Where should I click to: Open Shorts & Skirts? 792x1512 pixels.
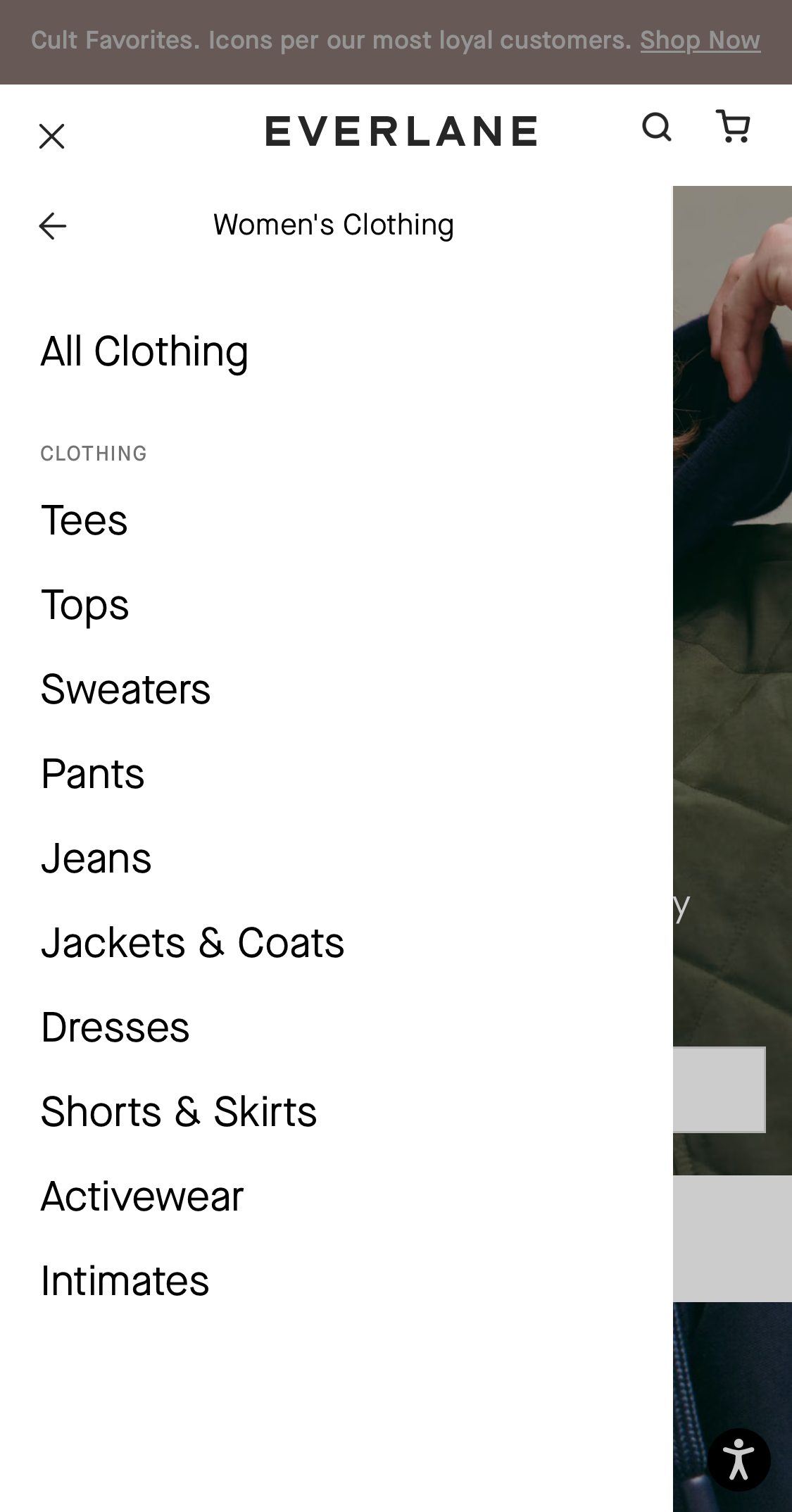pos(179,1111)
